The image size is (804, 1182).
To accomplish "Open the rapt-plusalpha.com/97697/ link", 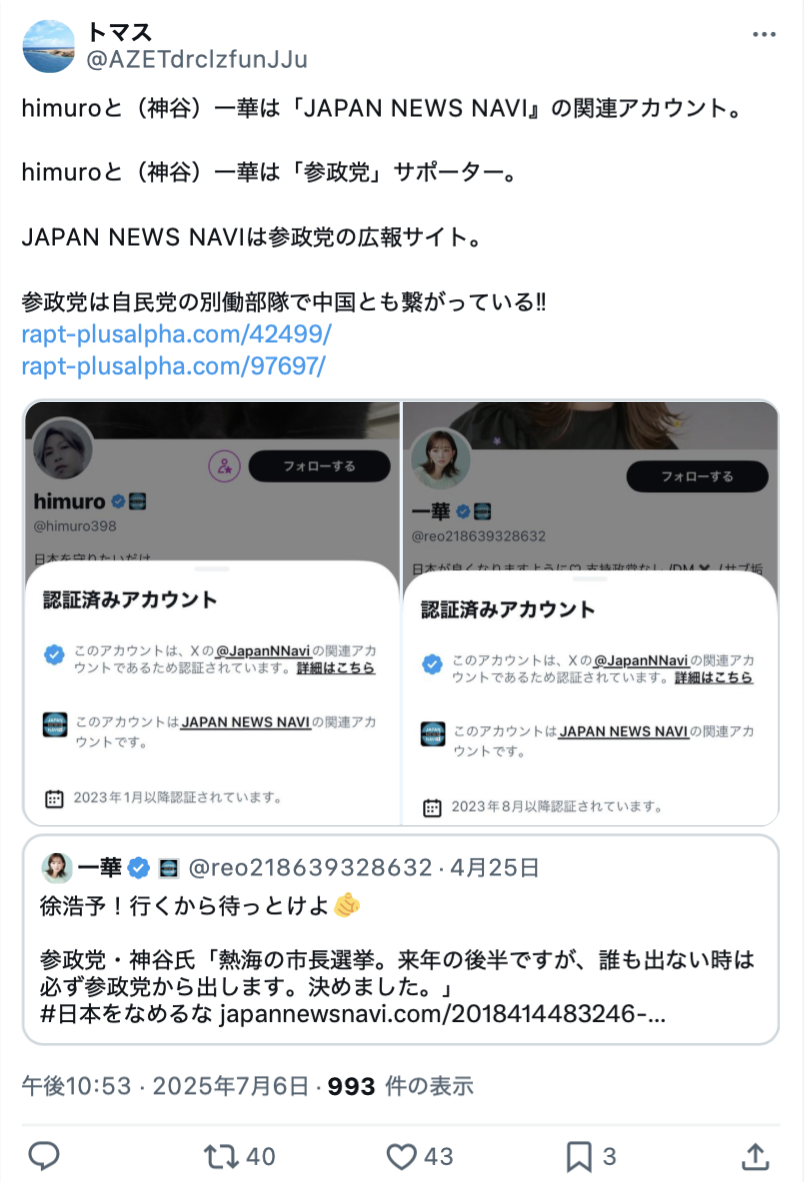I will click(x=173, y=366).
